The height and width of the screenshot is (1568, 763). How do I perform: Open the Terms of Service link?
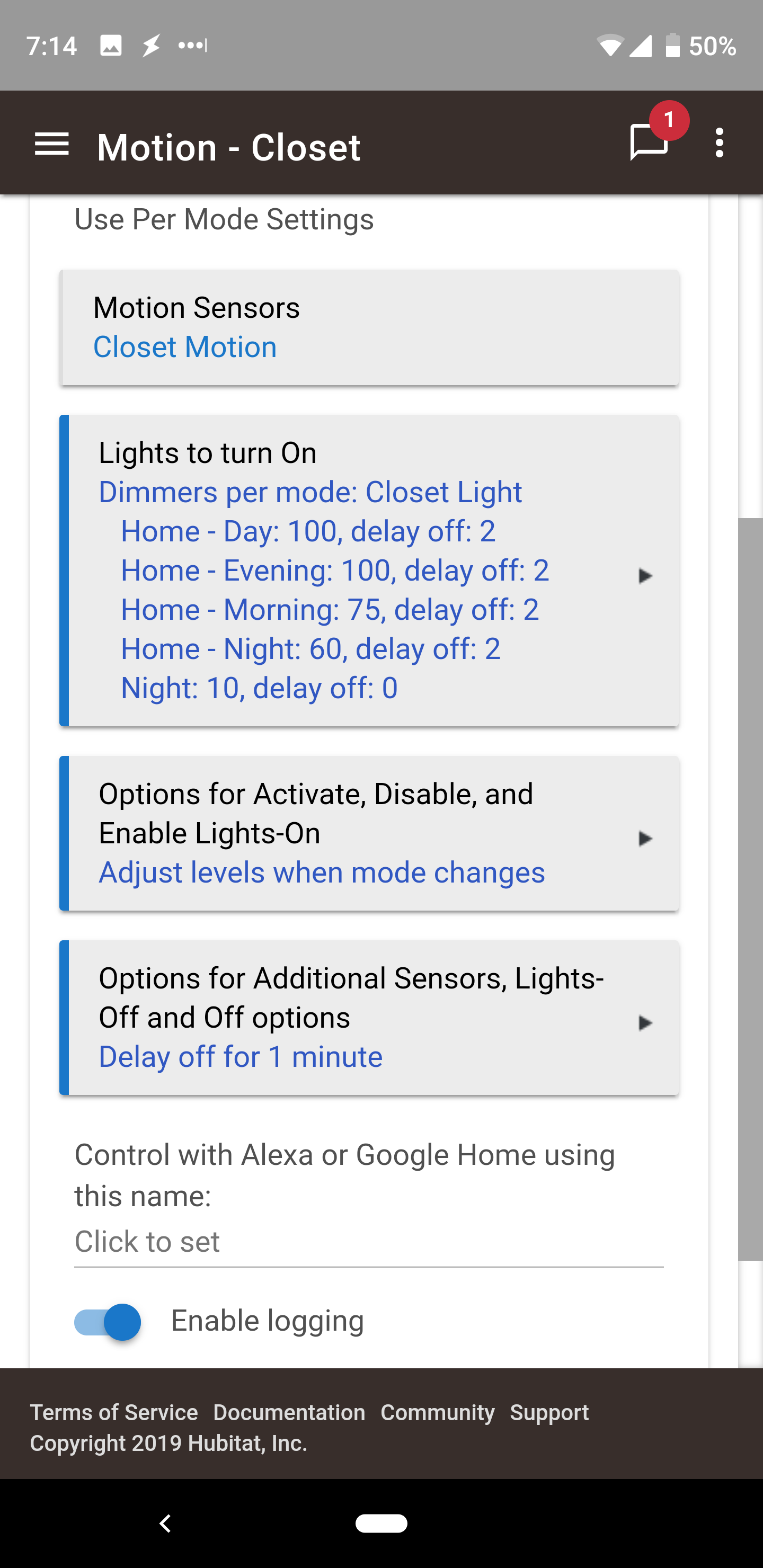pyautogui.click(x=114, y=1412)
